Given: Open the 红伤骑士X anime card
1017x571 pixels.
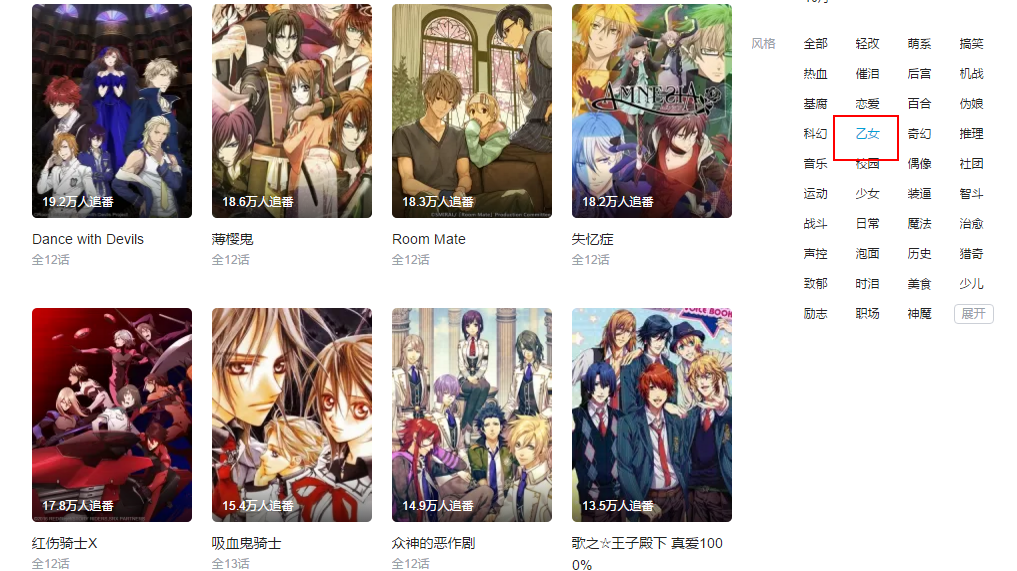Looking at the screenshot, I should click(x=111, y=414).
